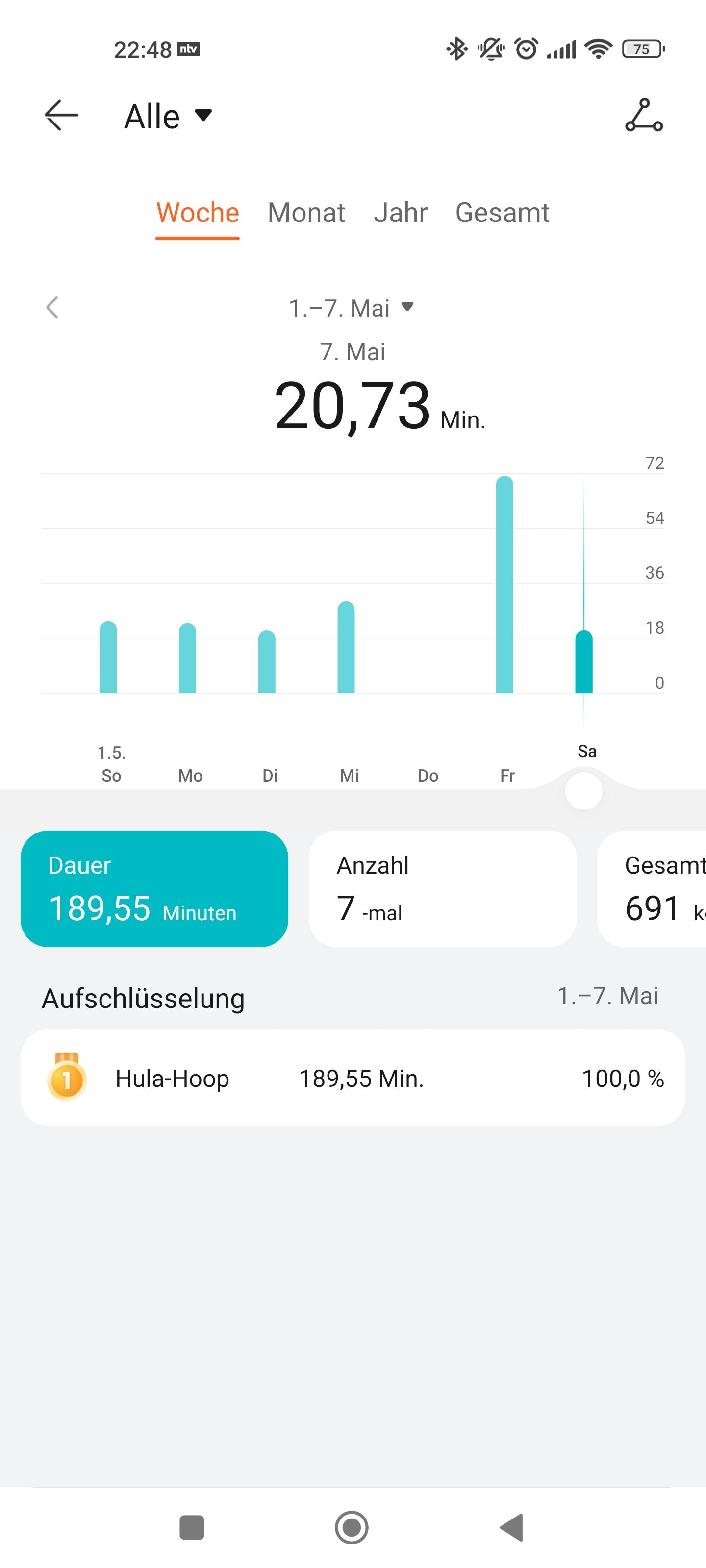Select Wednesday's bar in the chart
Image resolution: width=706 pixels, height=1568 pixels.
[x=346, y=648]
